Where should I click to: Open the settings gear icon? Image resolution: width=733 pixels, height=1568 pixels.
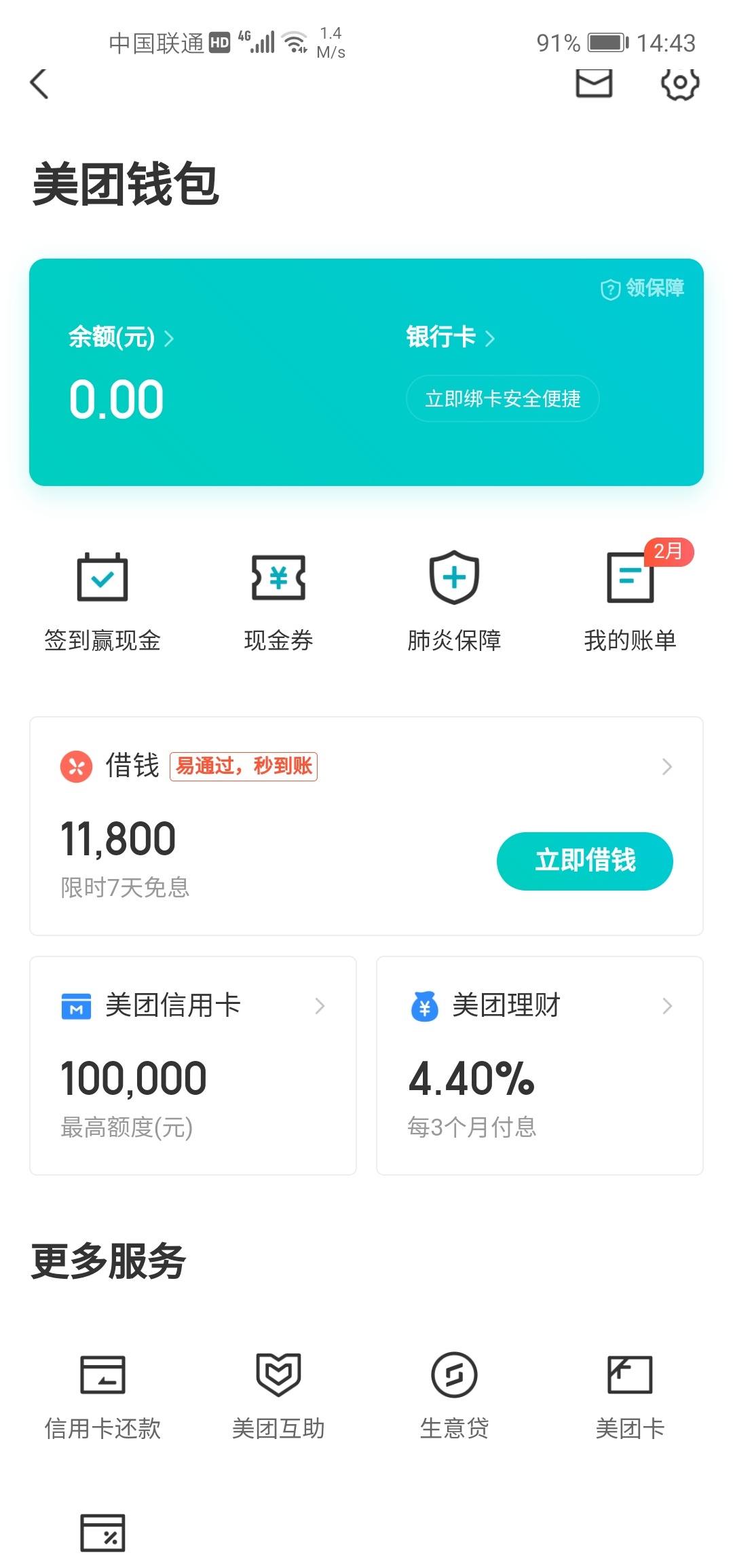coord(679,84)
